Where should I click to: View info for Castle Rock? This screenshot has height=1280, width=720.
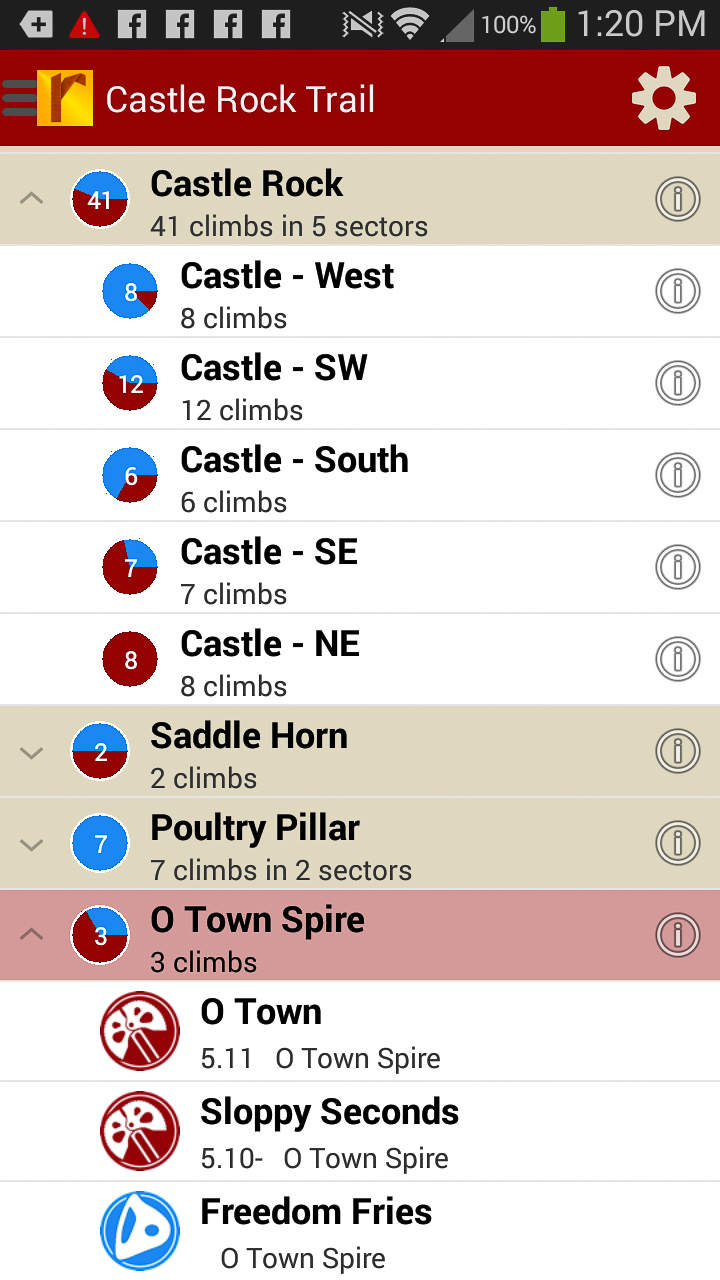(x=677, y=199)
